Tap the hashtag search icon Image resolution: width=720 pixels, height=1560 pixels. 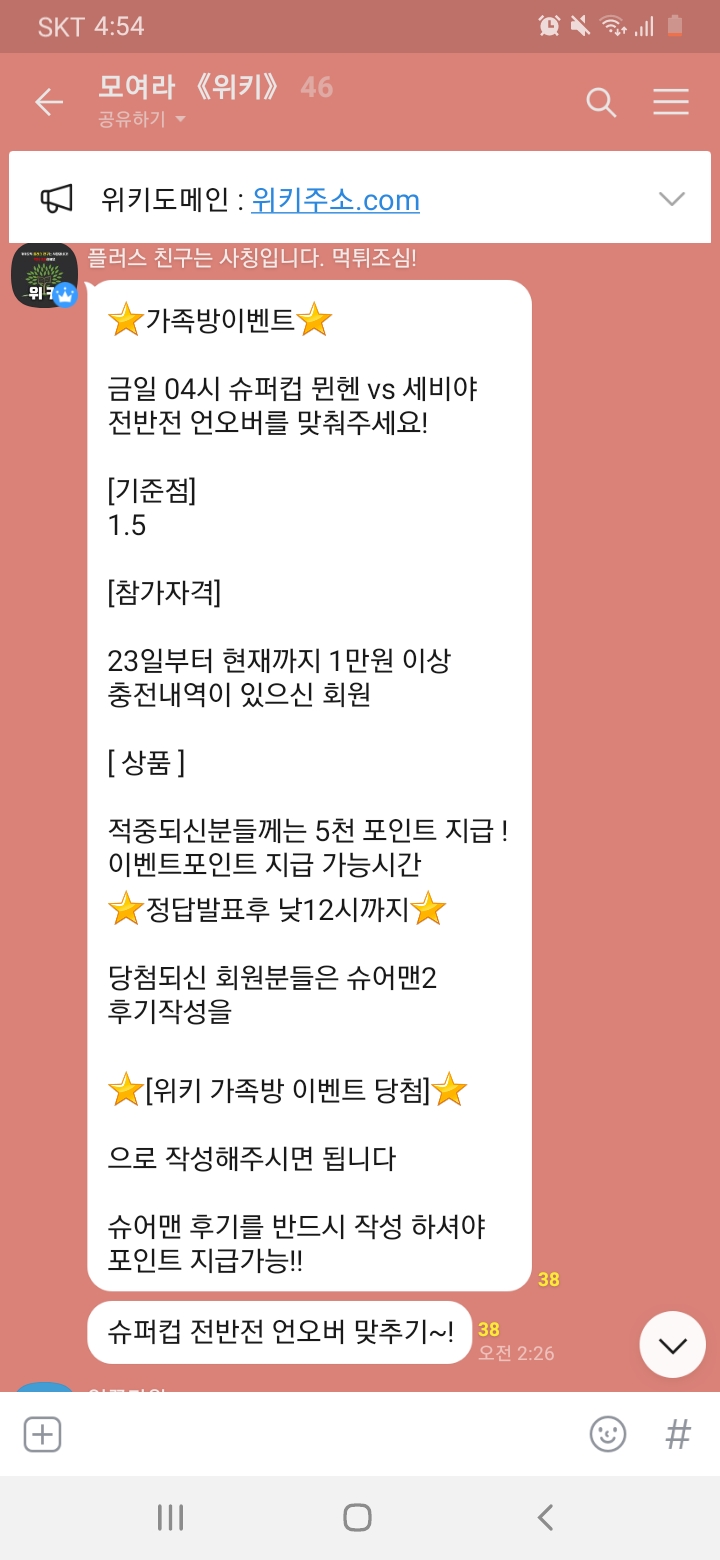(678, 1434)
